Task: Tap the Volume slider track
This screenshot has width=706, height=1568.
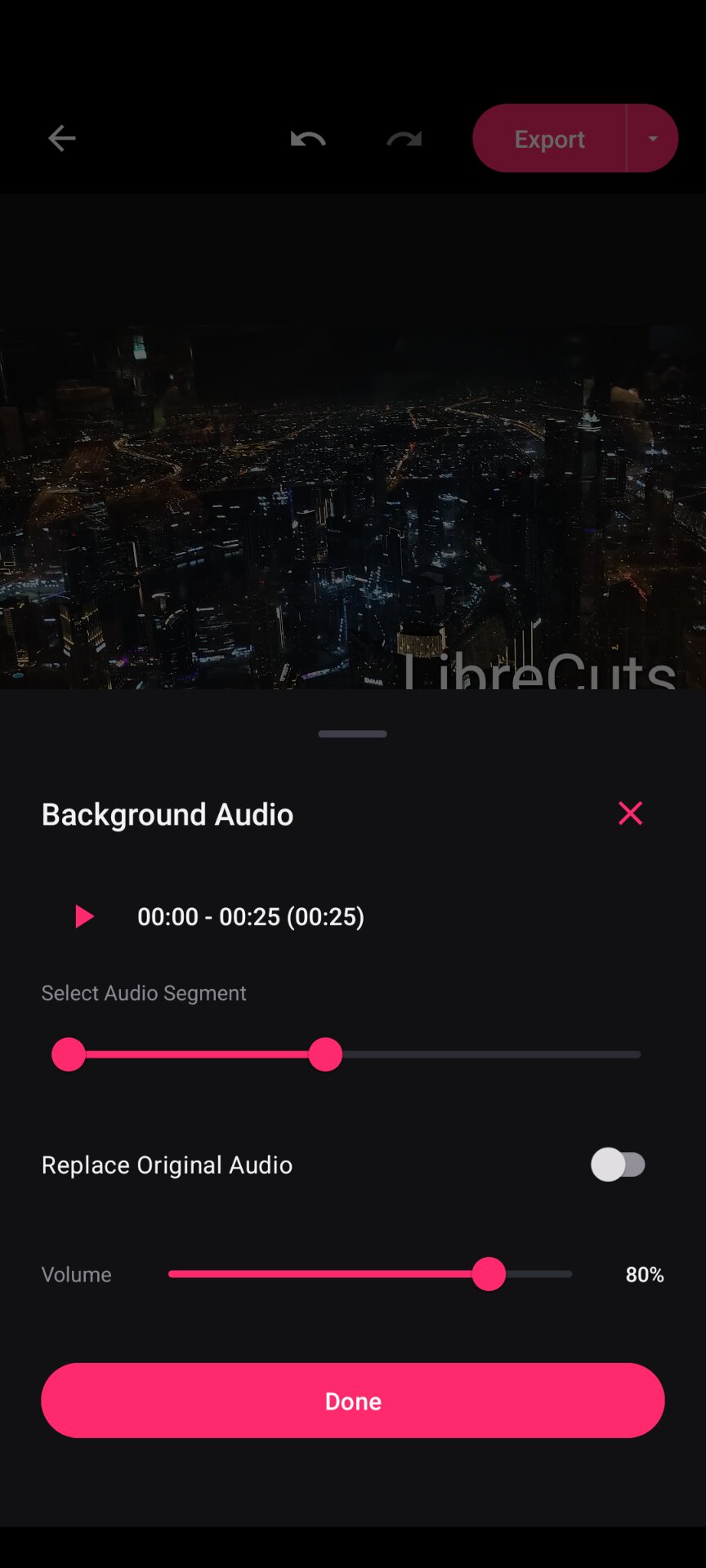Action: [x=370, y=1274]
